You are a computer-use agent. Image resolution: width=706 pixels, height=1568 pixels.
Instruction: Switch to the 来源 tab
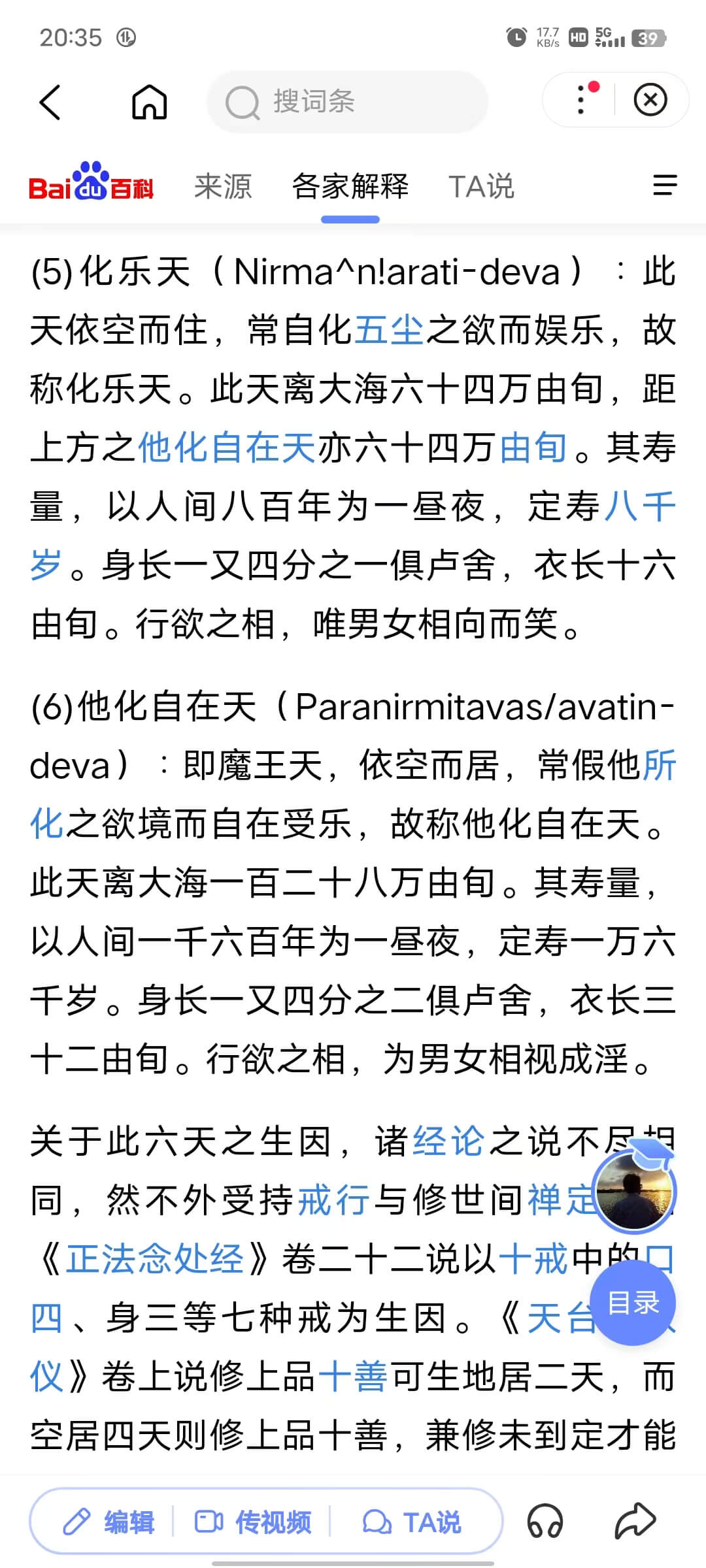(223, 186)
